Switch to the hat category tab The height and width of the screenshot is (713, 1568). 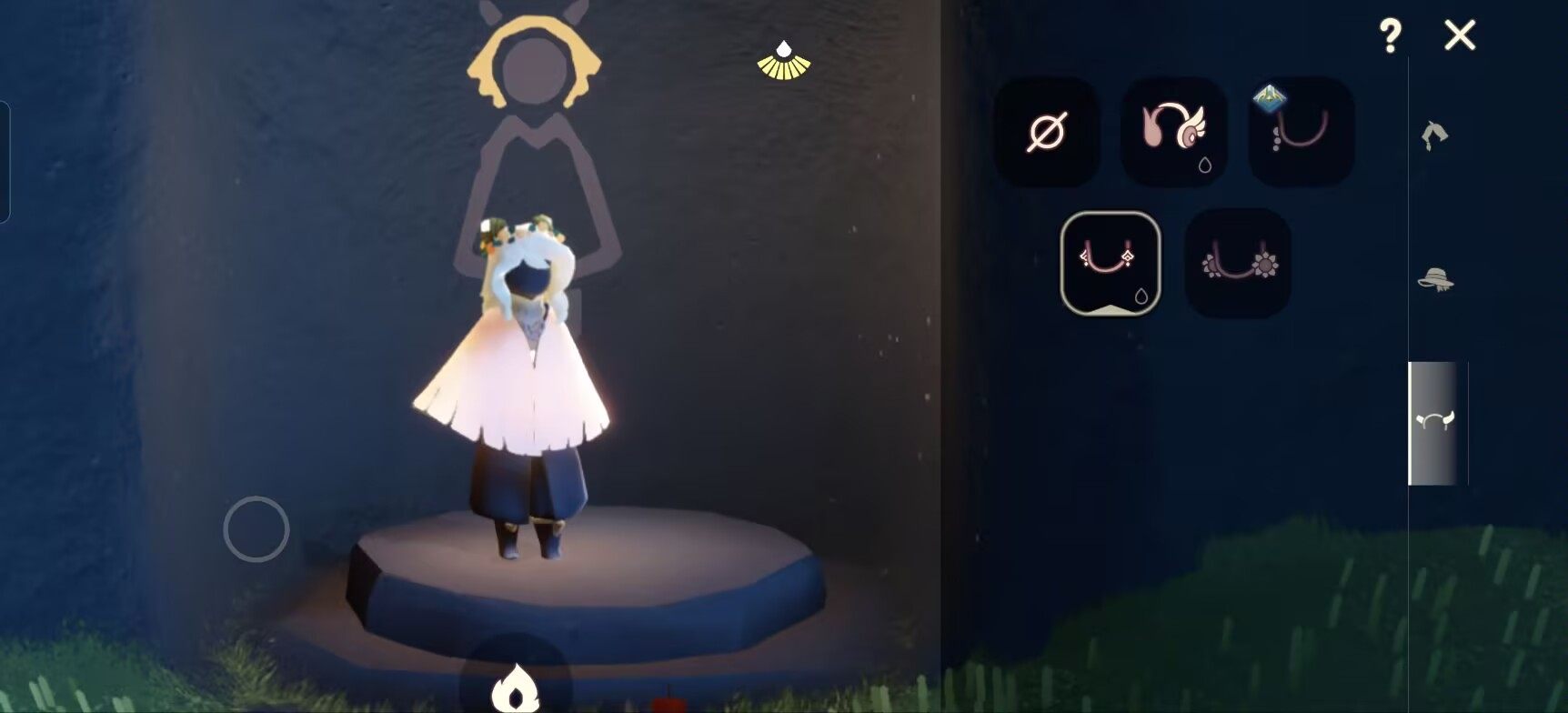coord(1435,279)
